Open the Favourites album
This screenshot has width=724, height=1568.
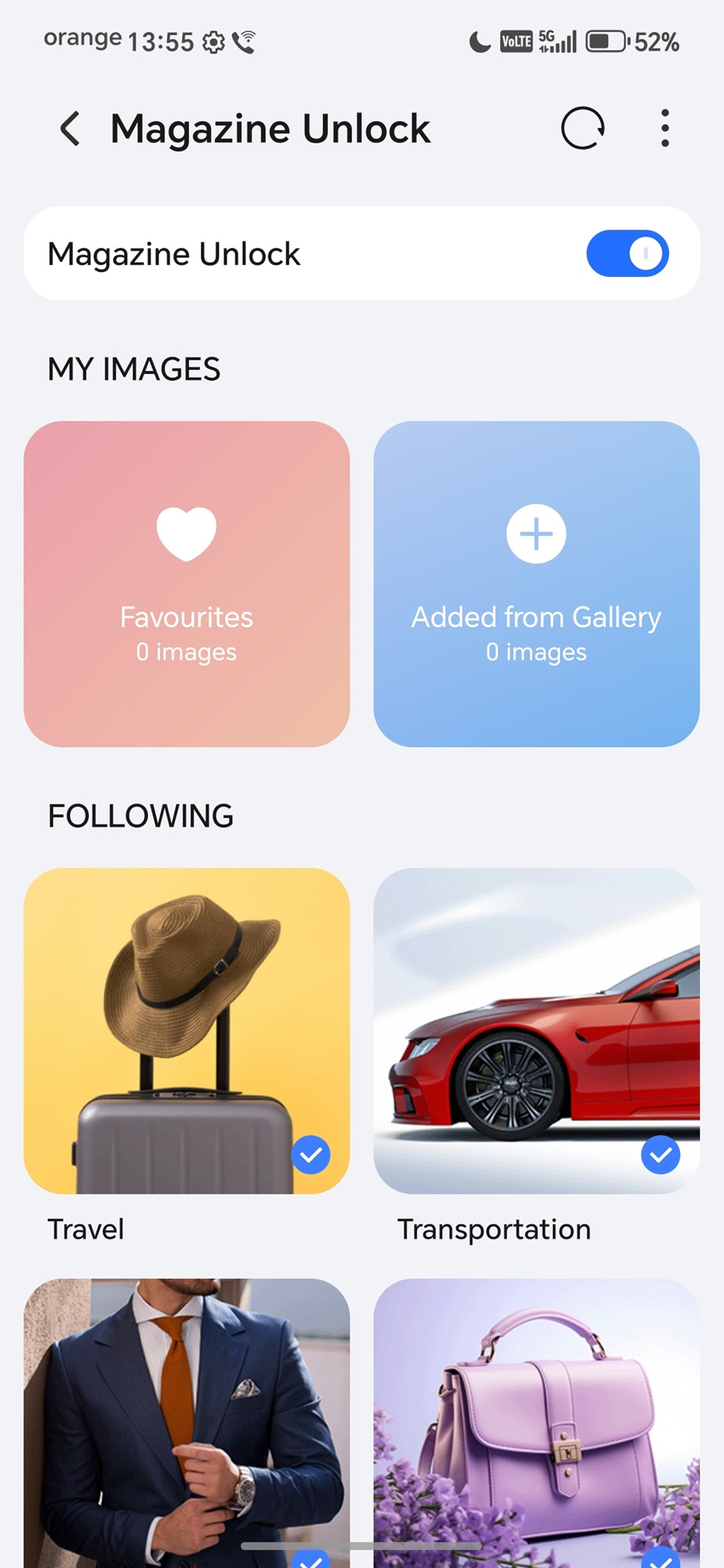(187, 584)
